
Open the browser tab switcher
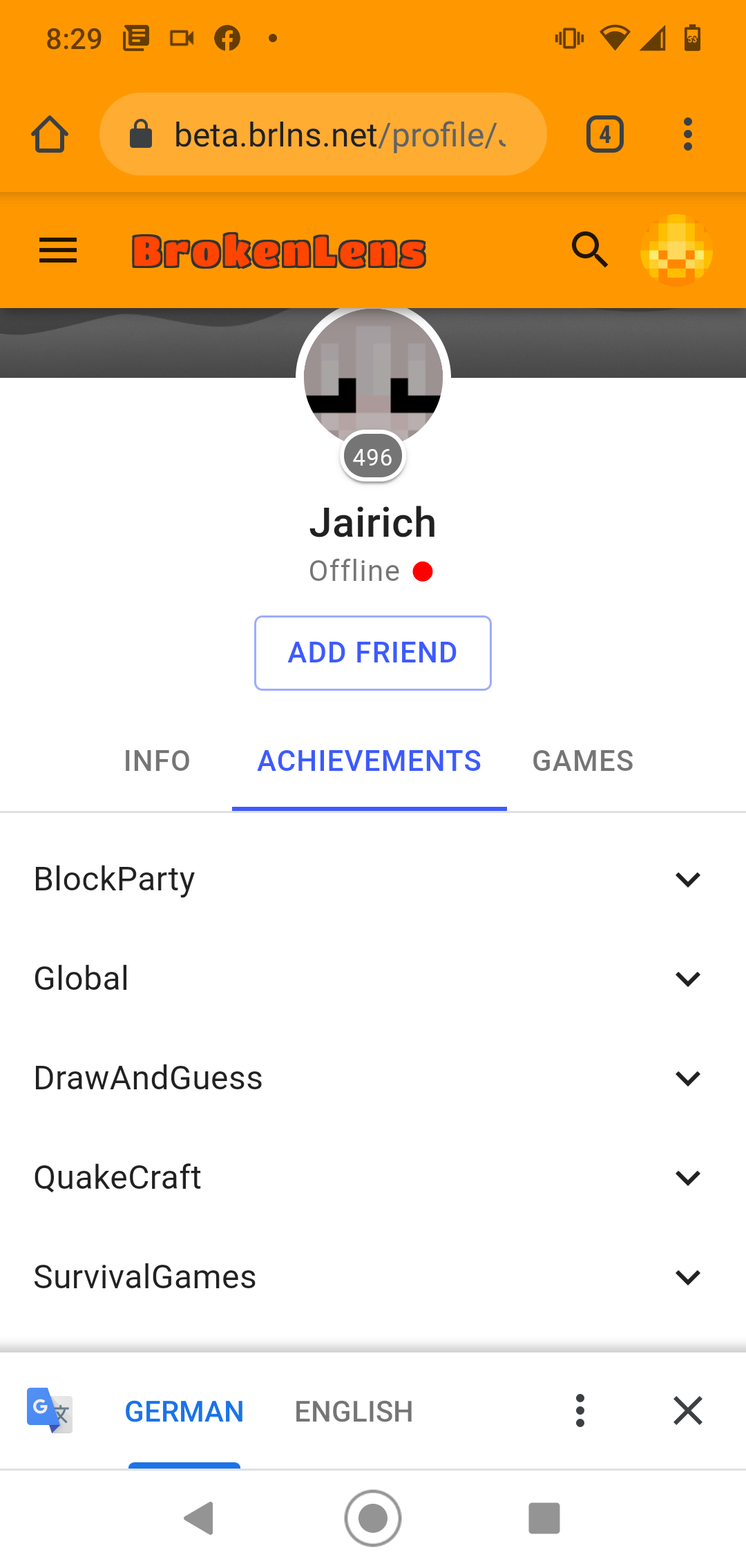click(605, 134)
